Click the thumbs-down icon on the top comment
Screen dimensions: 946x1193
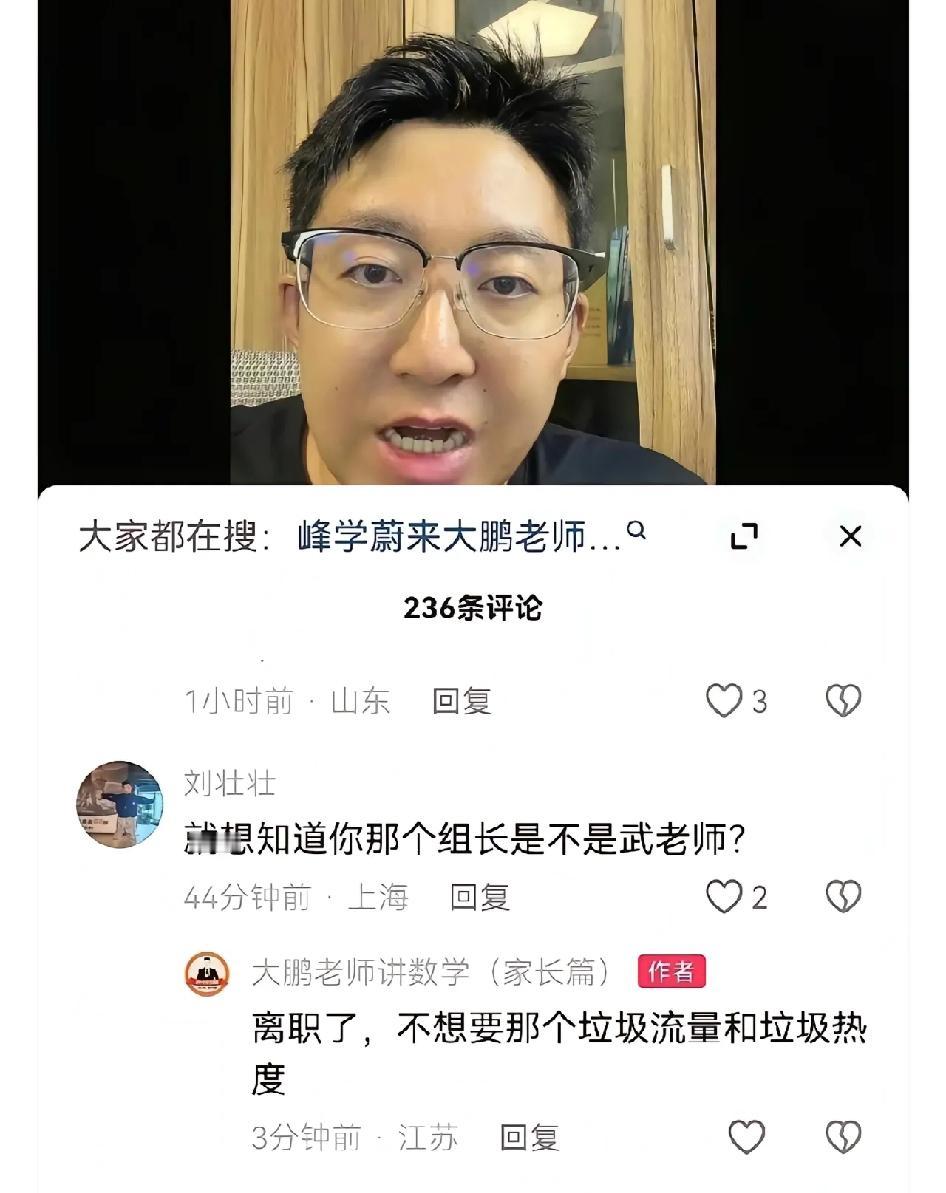[x=845, y=701]
